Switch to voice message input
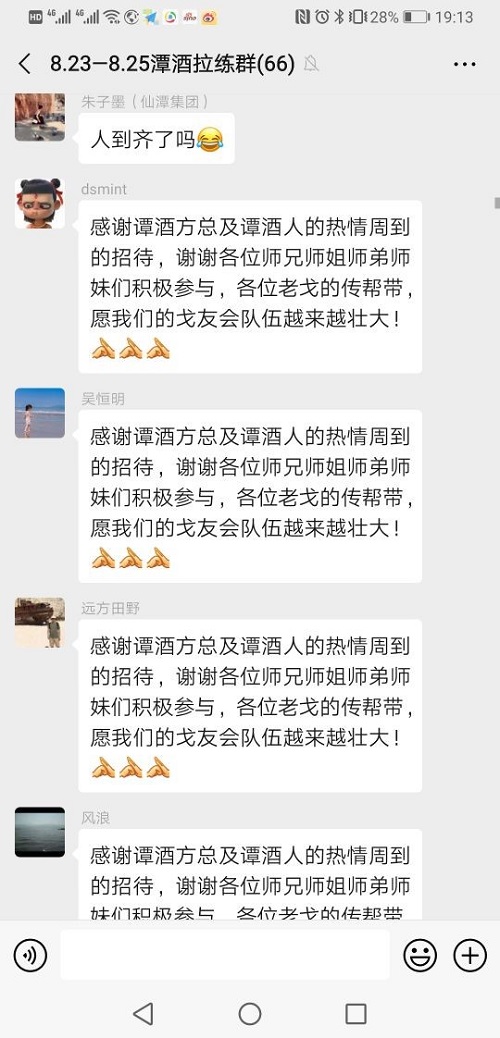 [x=30, y=956]
